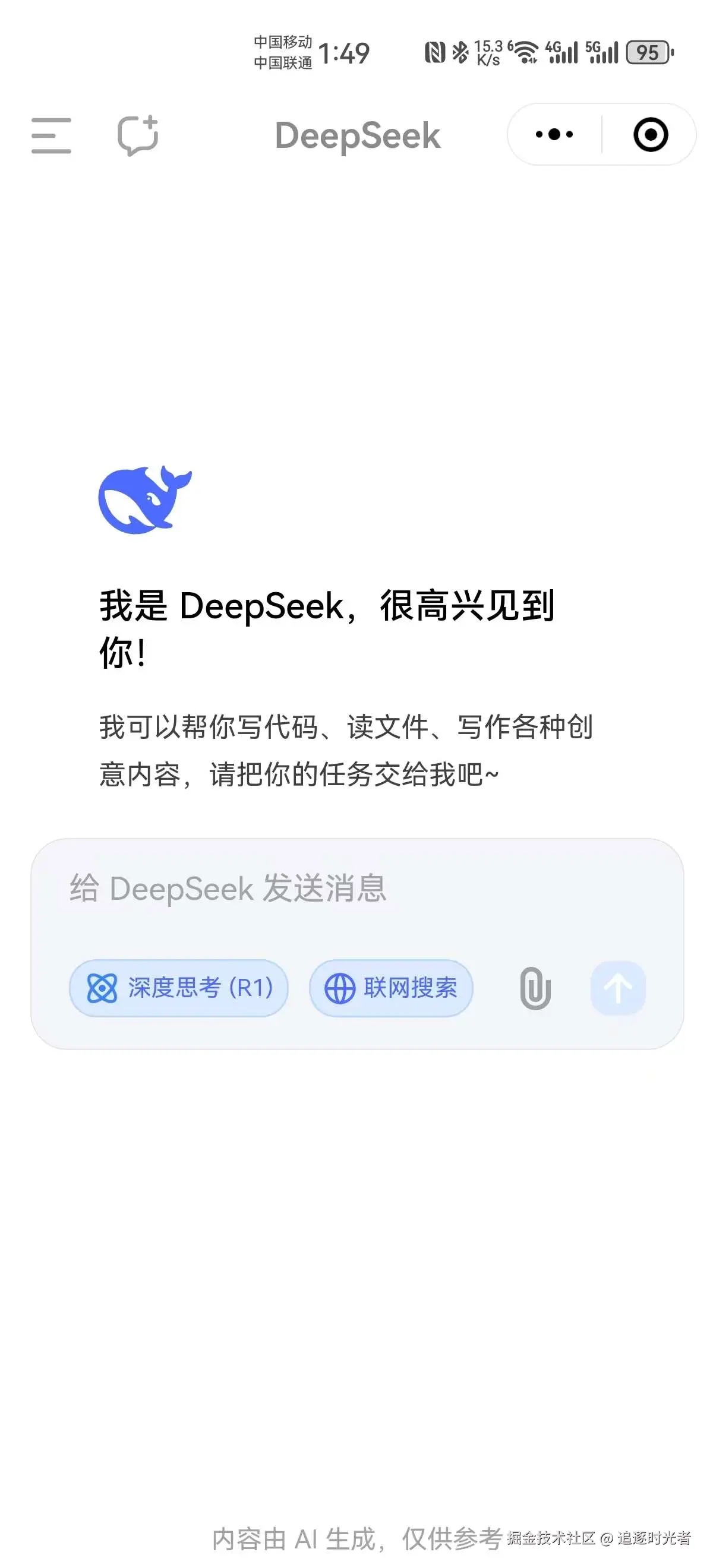The height and width of the screenshot is (1568, 713).
Task: Attach a file with the paperclip
Action: [x=535, y=988]
